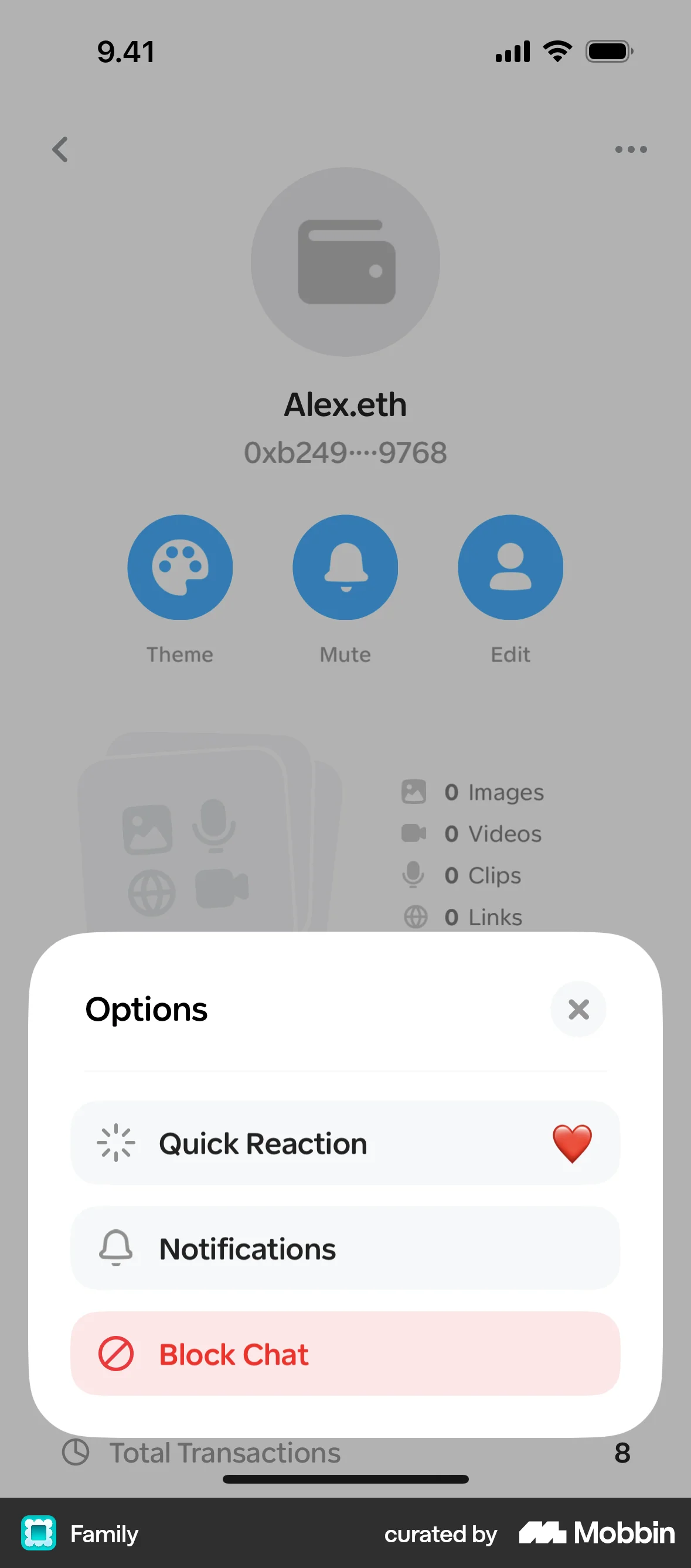Click the Total Transactions clock icon
The image size is (691, 1568).
pyautogui.click(x=76, y=1453)
